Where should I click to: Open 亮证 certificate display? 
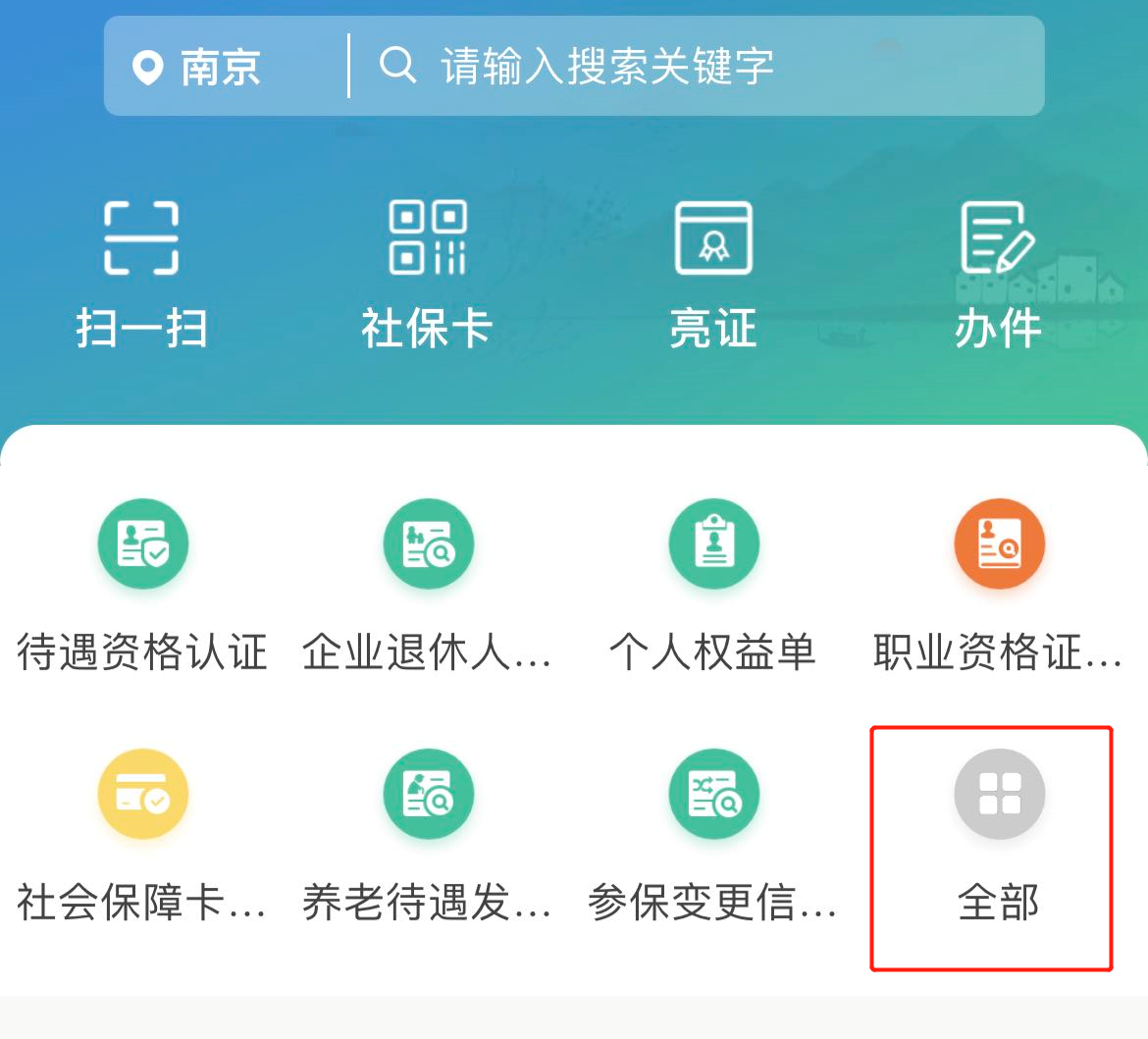(713, 275)
